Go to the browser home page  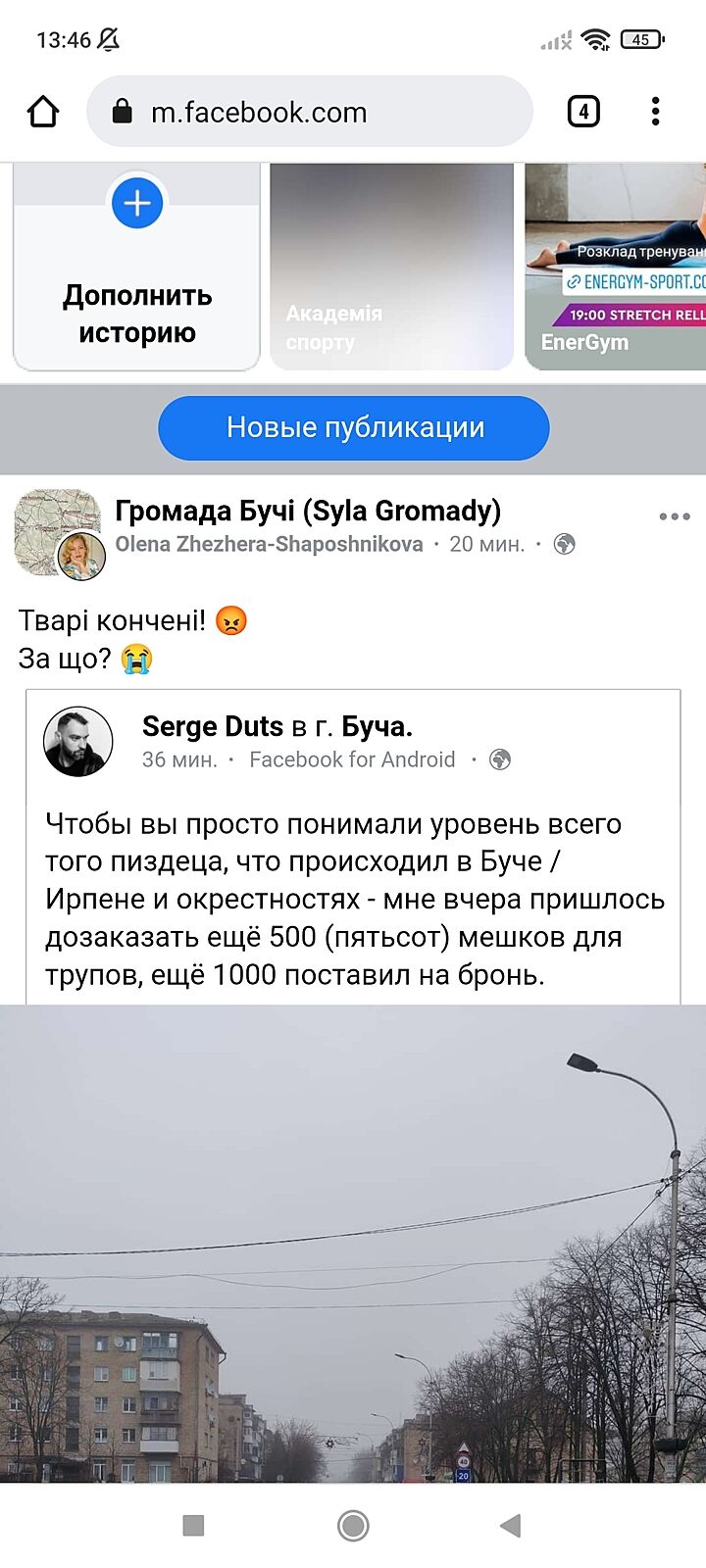[43, 112]
